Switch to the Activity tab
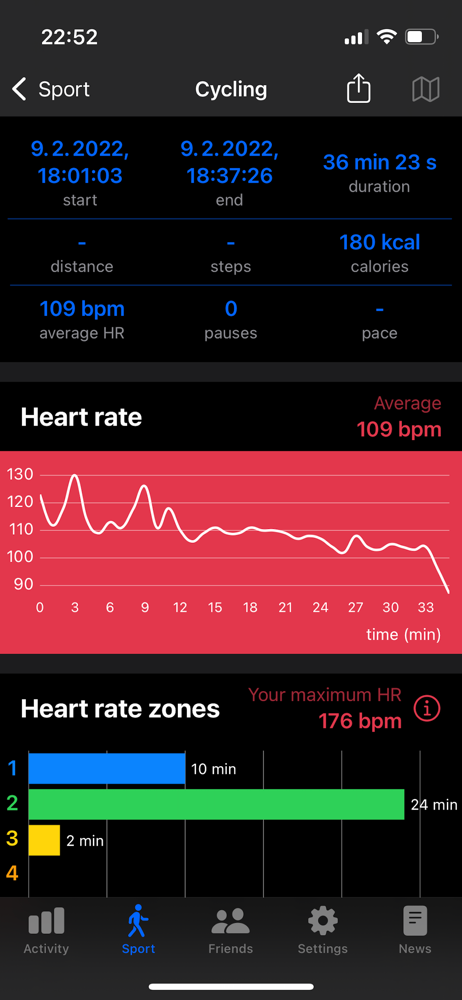The height and width of the screenshot is (1000, 462). (x=46, y=930)
